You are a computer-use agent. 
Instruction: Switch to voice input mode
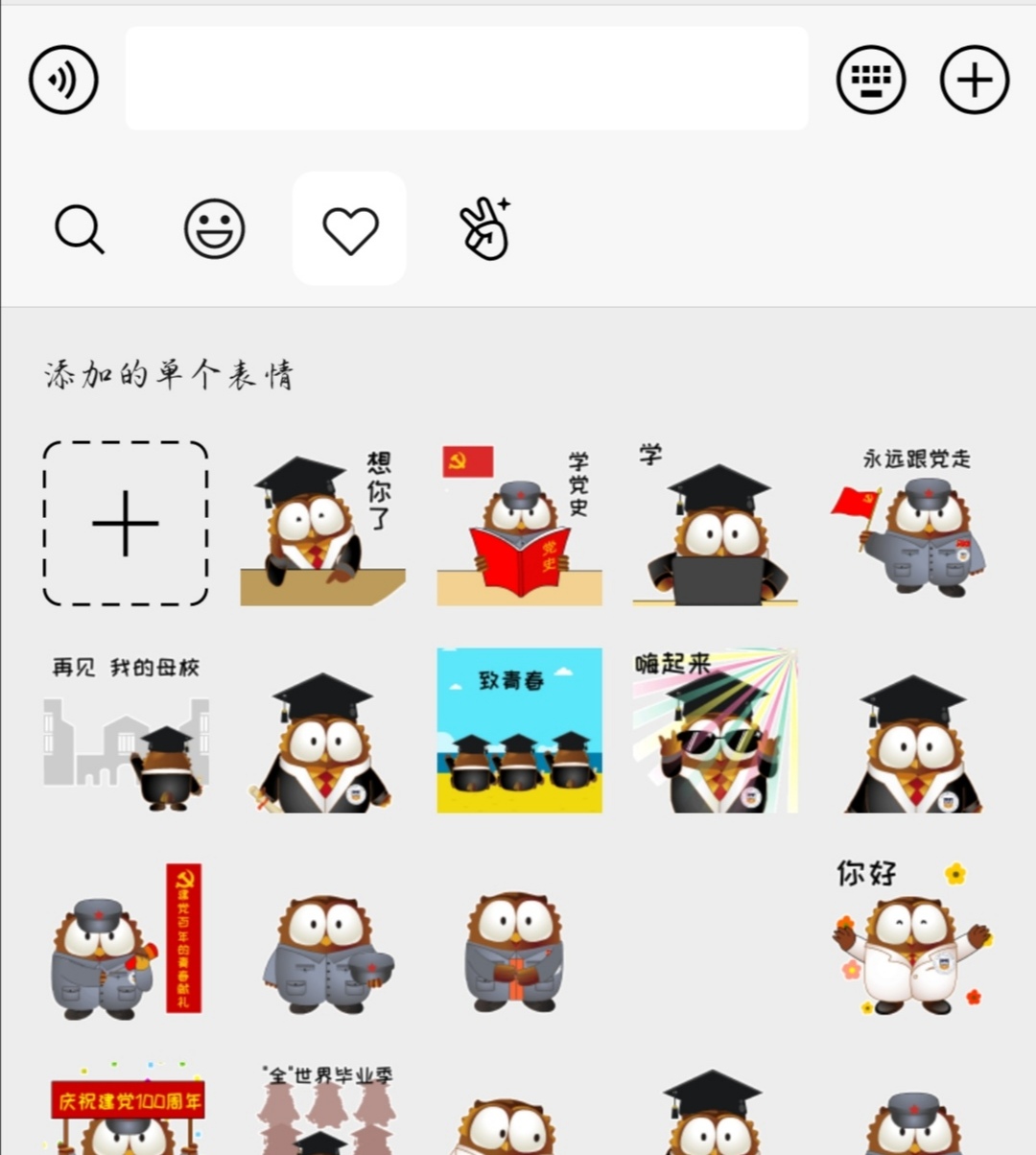(x=63, y=80)
